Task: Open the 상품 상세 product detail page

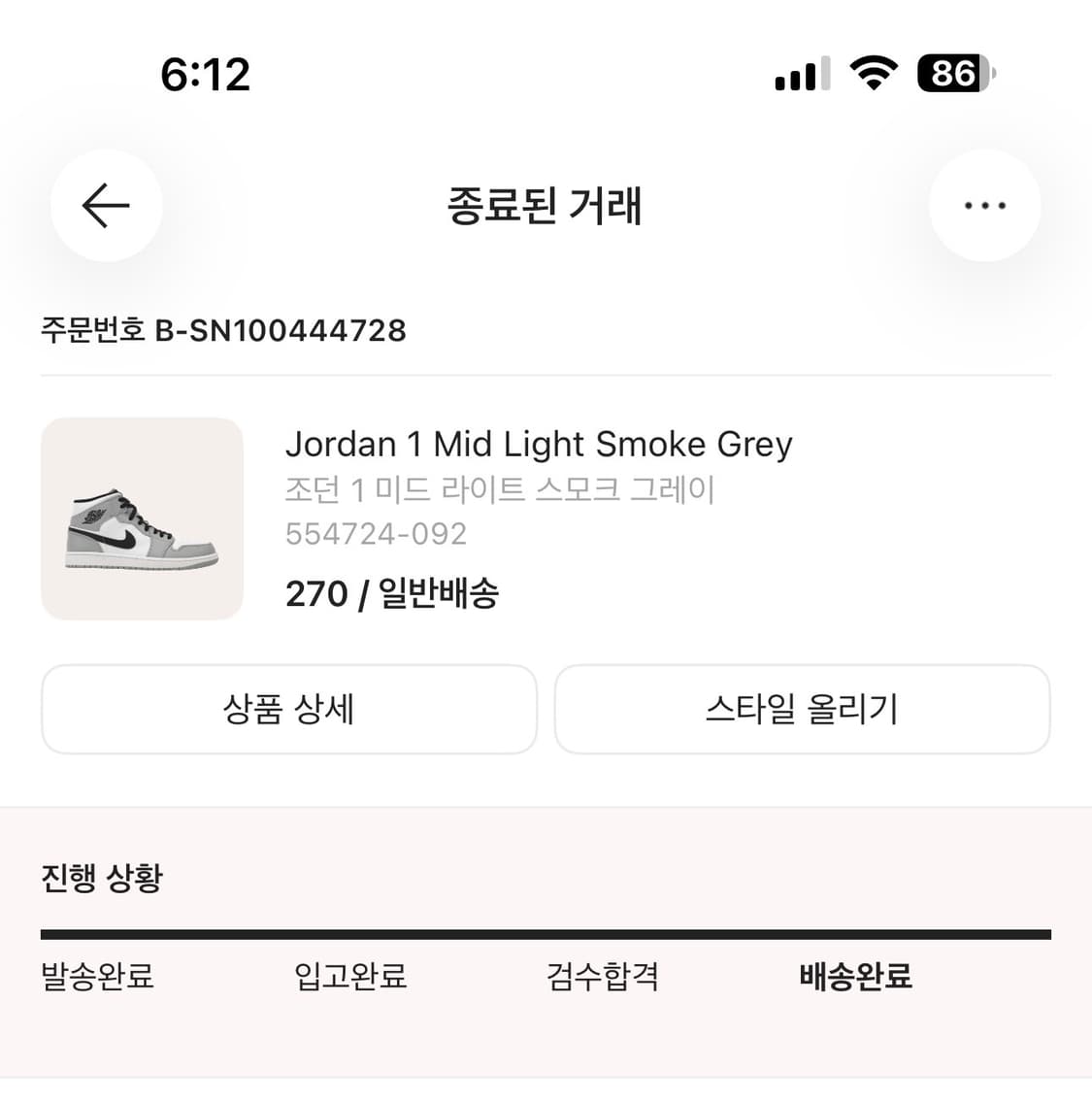Action: [x=288, y=710]
